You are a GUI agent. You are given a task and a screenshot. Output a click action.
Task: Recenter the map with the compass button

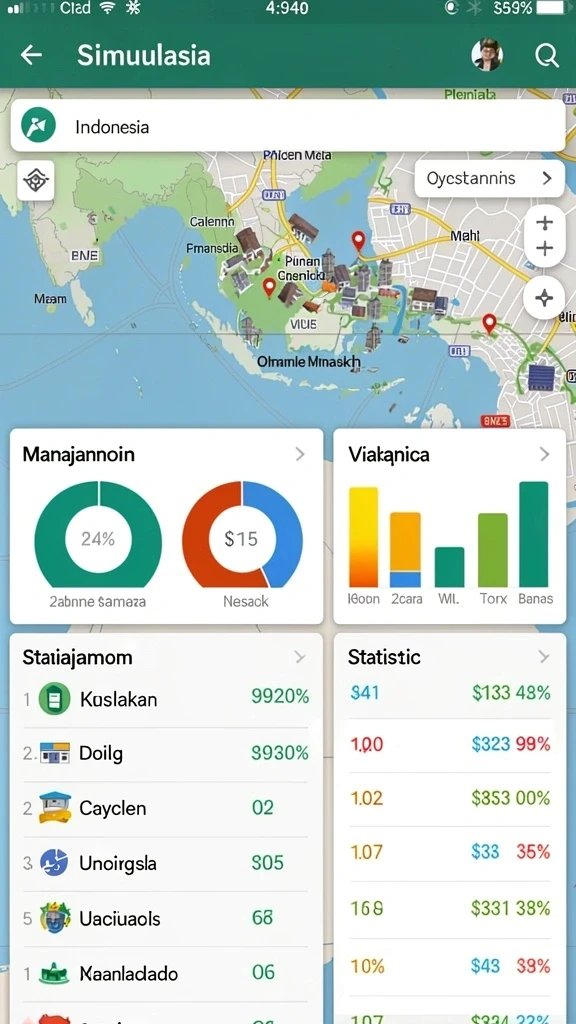click(x=544, y=298)
